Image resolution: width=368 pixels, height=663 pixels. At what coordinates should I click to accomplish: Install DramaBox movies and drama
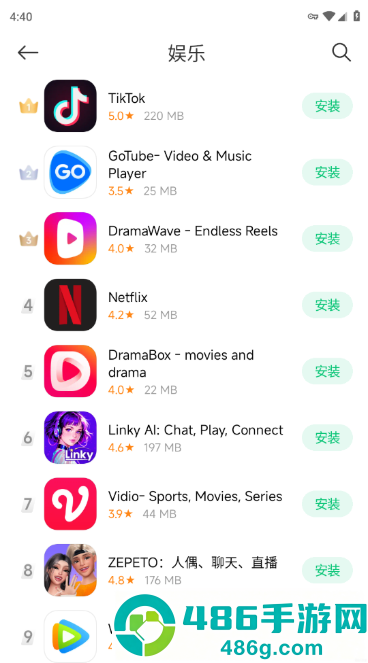point(327,371)
